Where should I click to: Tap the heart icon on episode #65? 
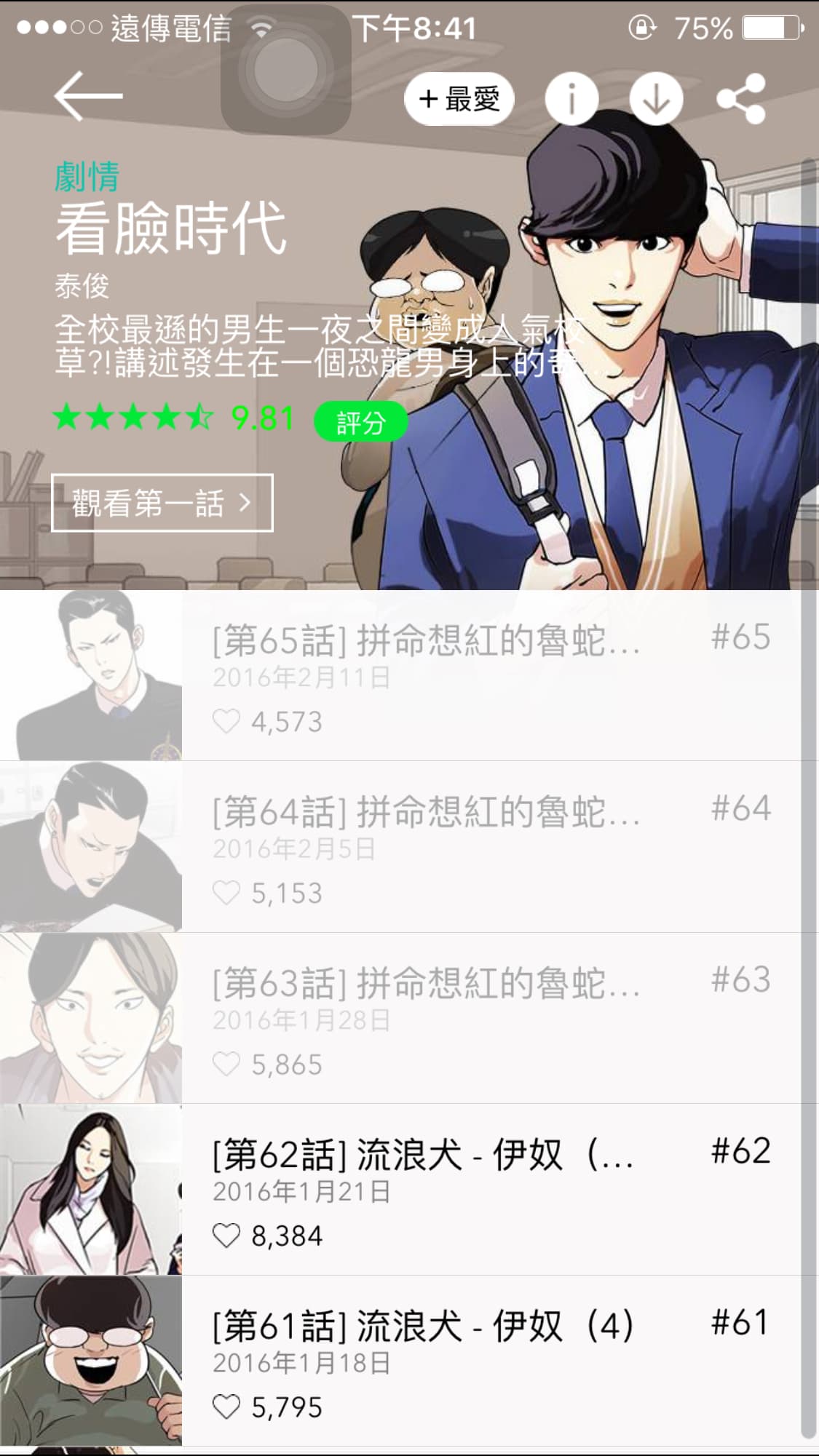[228, 720]
